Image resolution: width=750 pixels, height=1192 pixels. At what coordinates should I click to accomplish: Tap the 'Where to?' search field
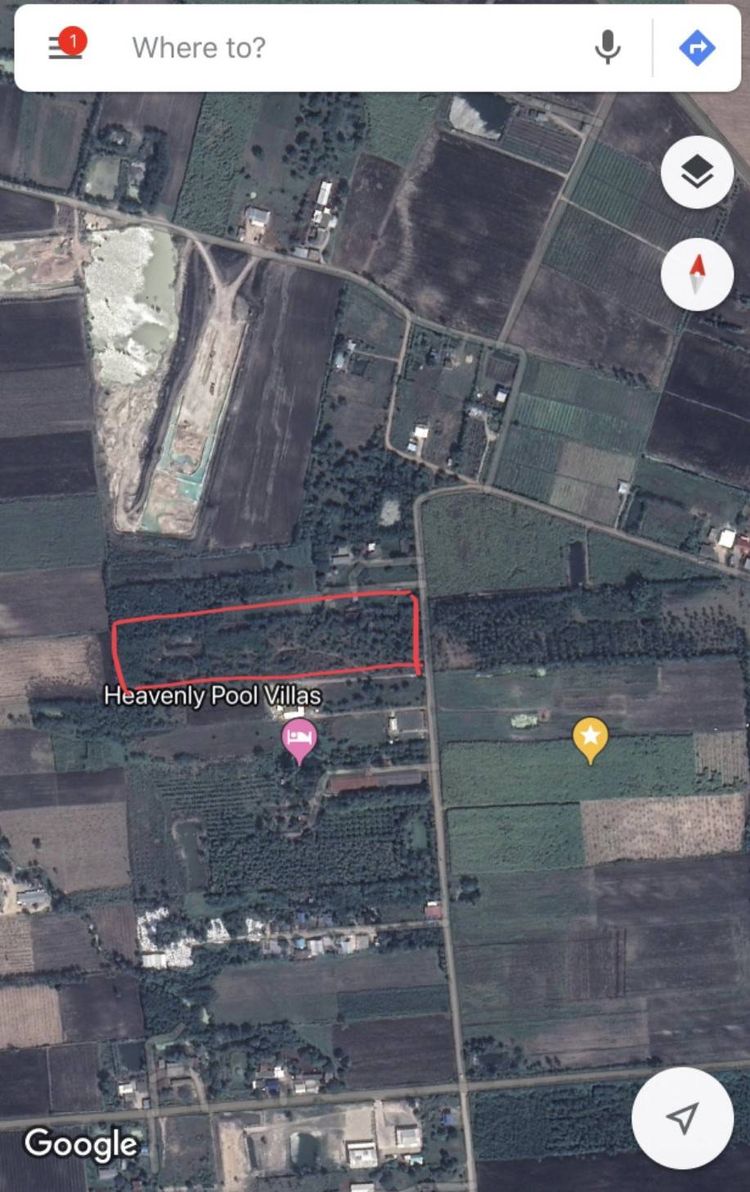(x=350, y=47)
